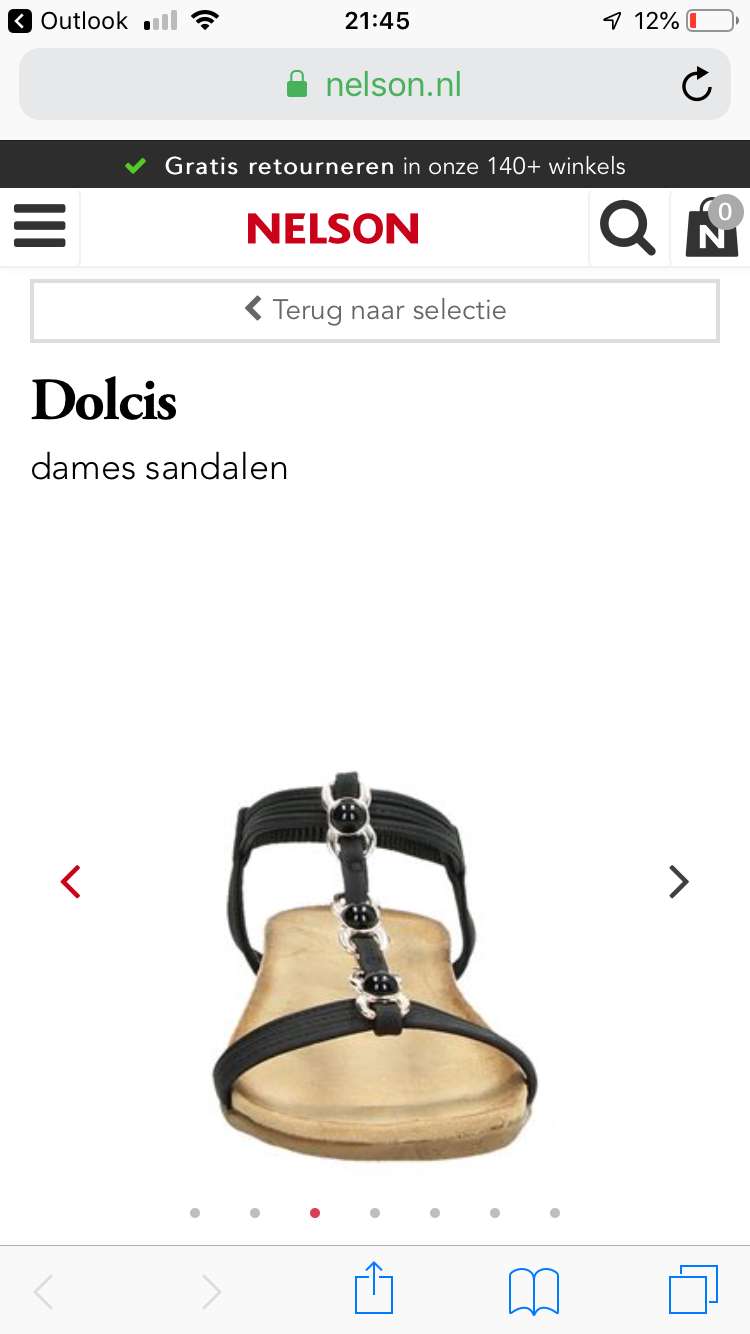Screen dimensions: 750x1334
Task: Tap the nelson.nl address bar
Action: 375,84
